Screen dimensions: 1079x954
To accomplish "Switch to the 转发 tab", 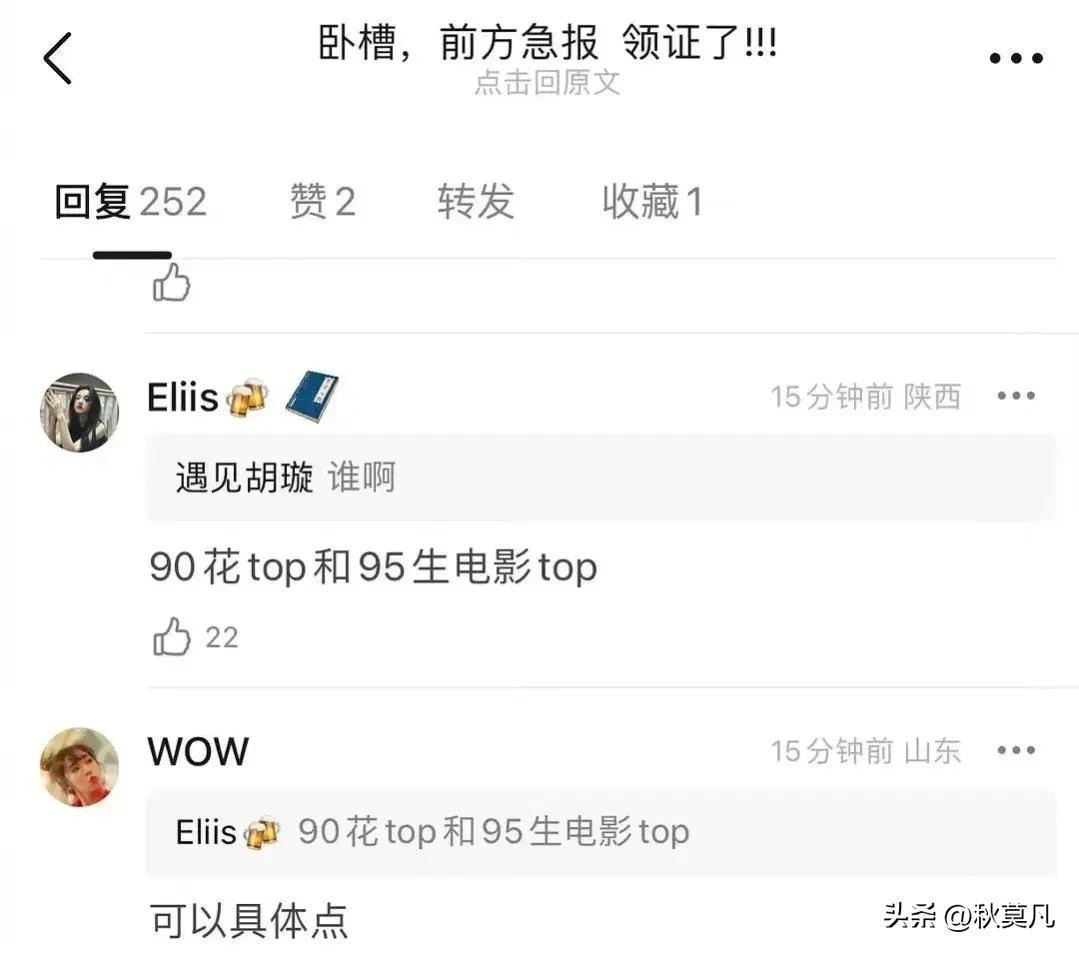I will (475, 203).
